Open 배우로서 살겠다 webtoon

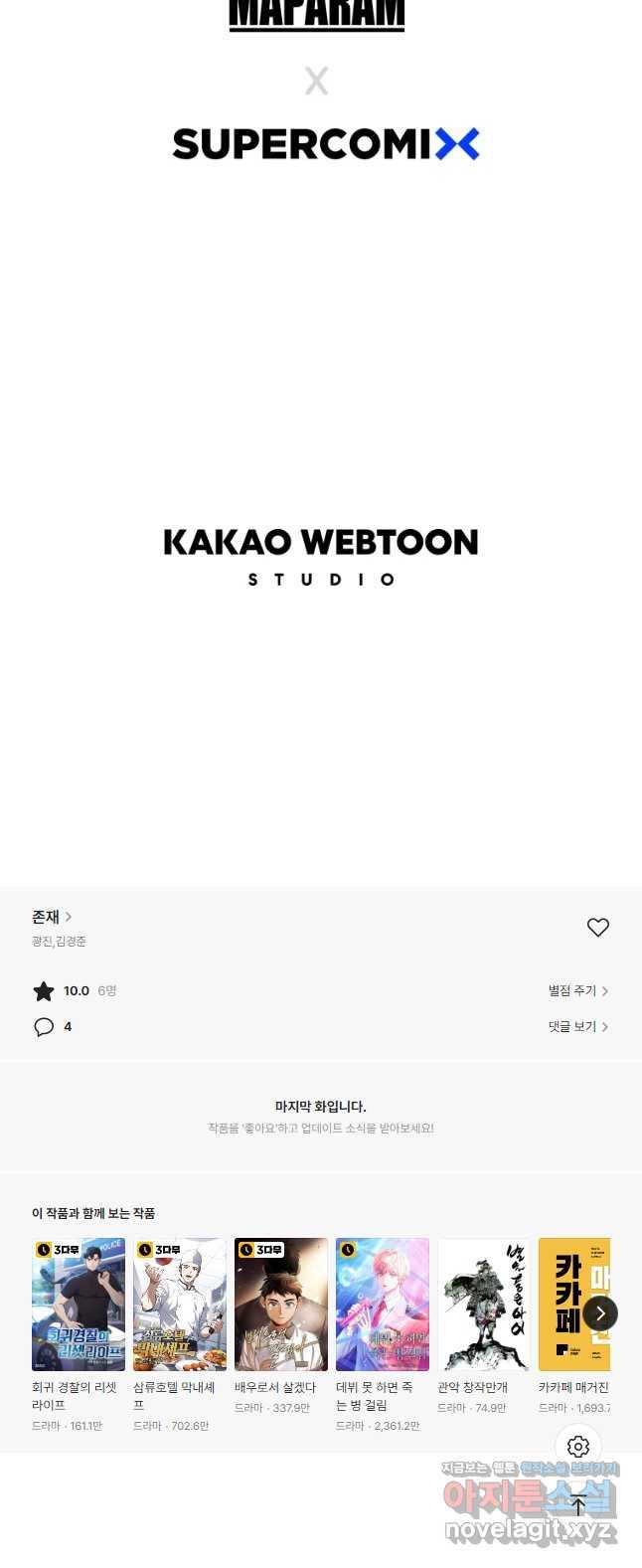281,1305
